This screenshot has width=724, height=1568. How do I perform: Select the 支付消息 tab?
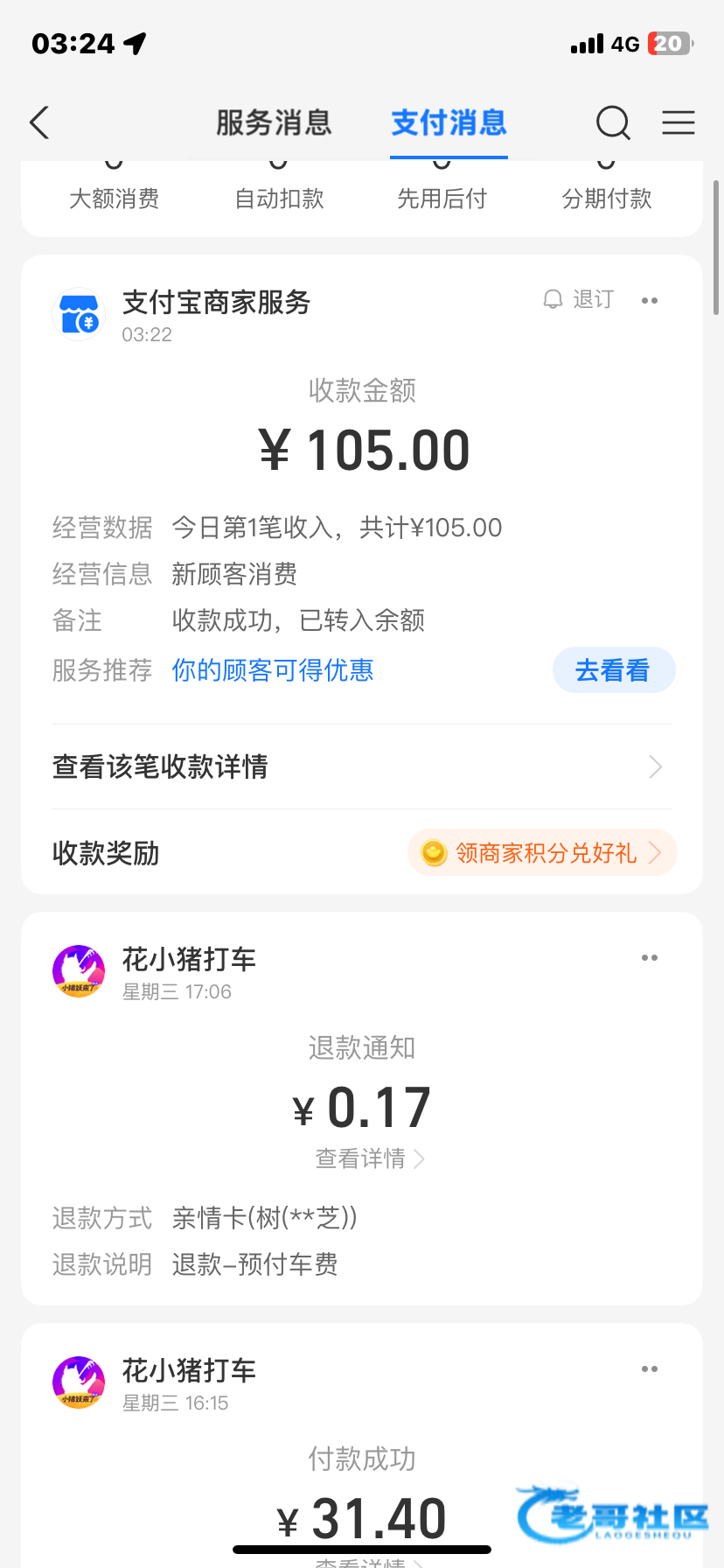click(449, 123)
